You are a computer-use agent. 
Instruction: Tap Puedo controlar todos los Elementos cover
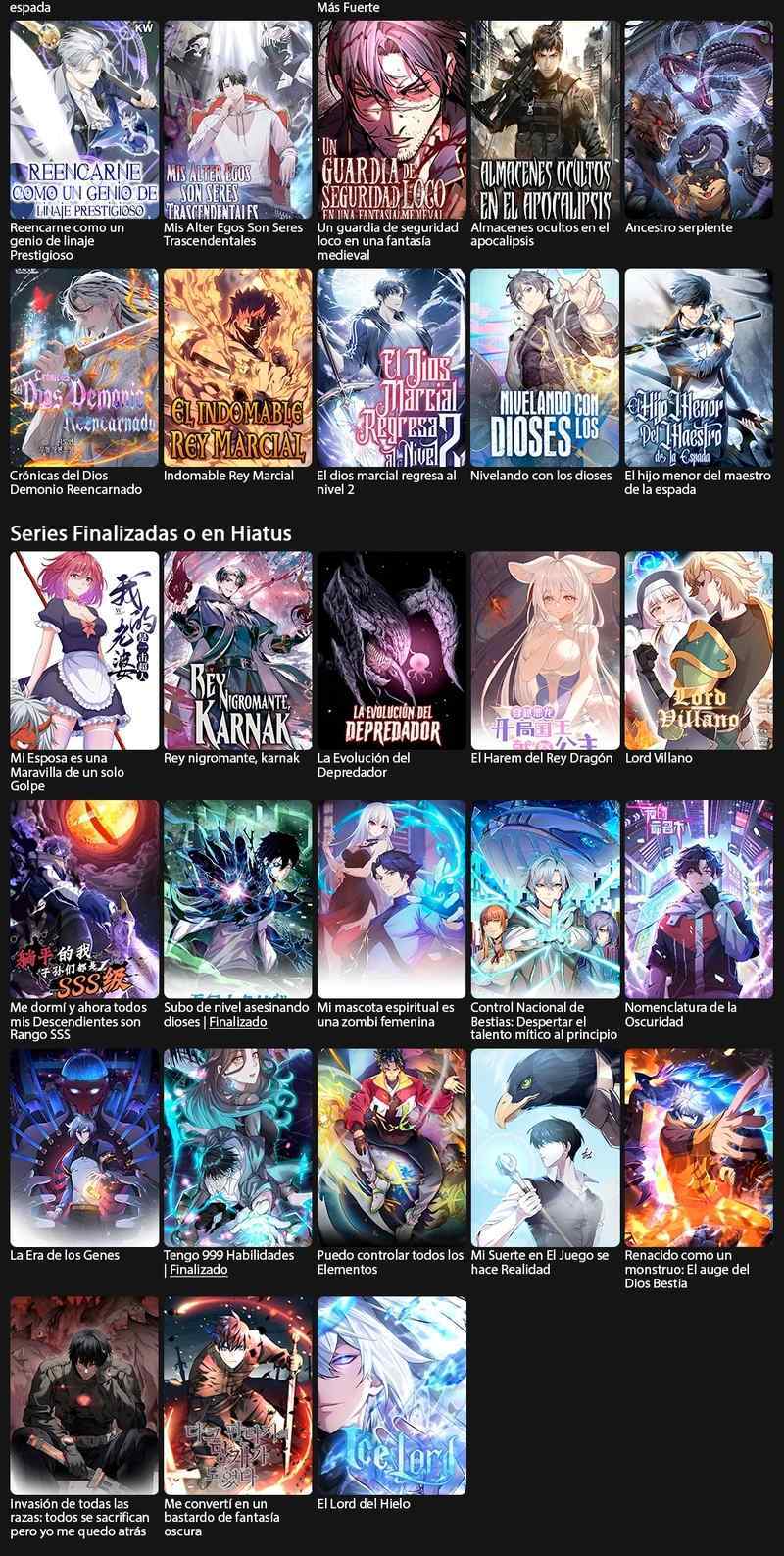click(391, 1147)
